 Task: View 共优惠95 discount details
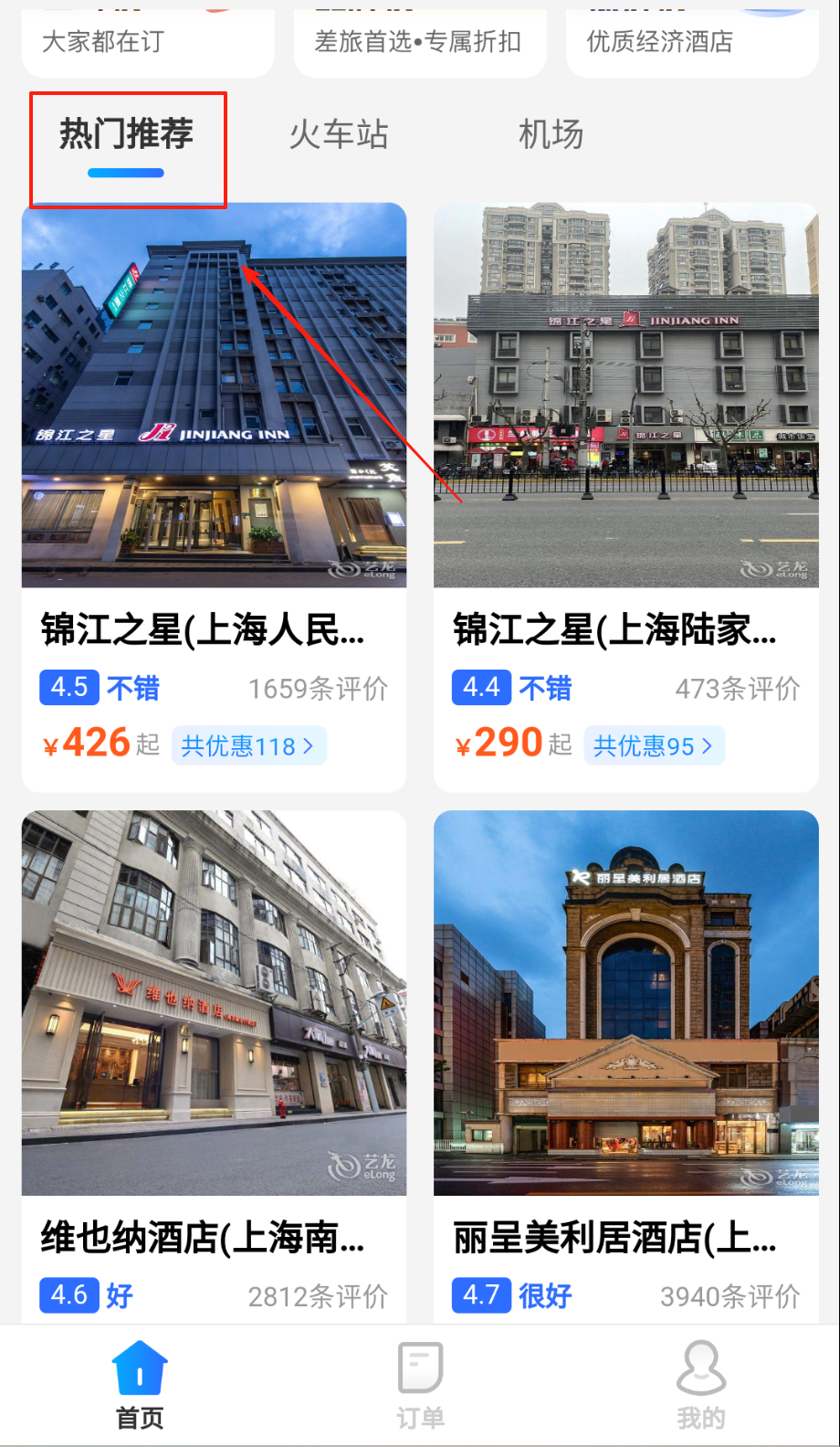click(653, 746)
